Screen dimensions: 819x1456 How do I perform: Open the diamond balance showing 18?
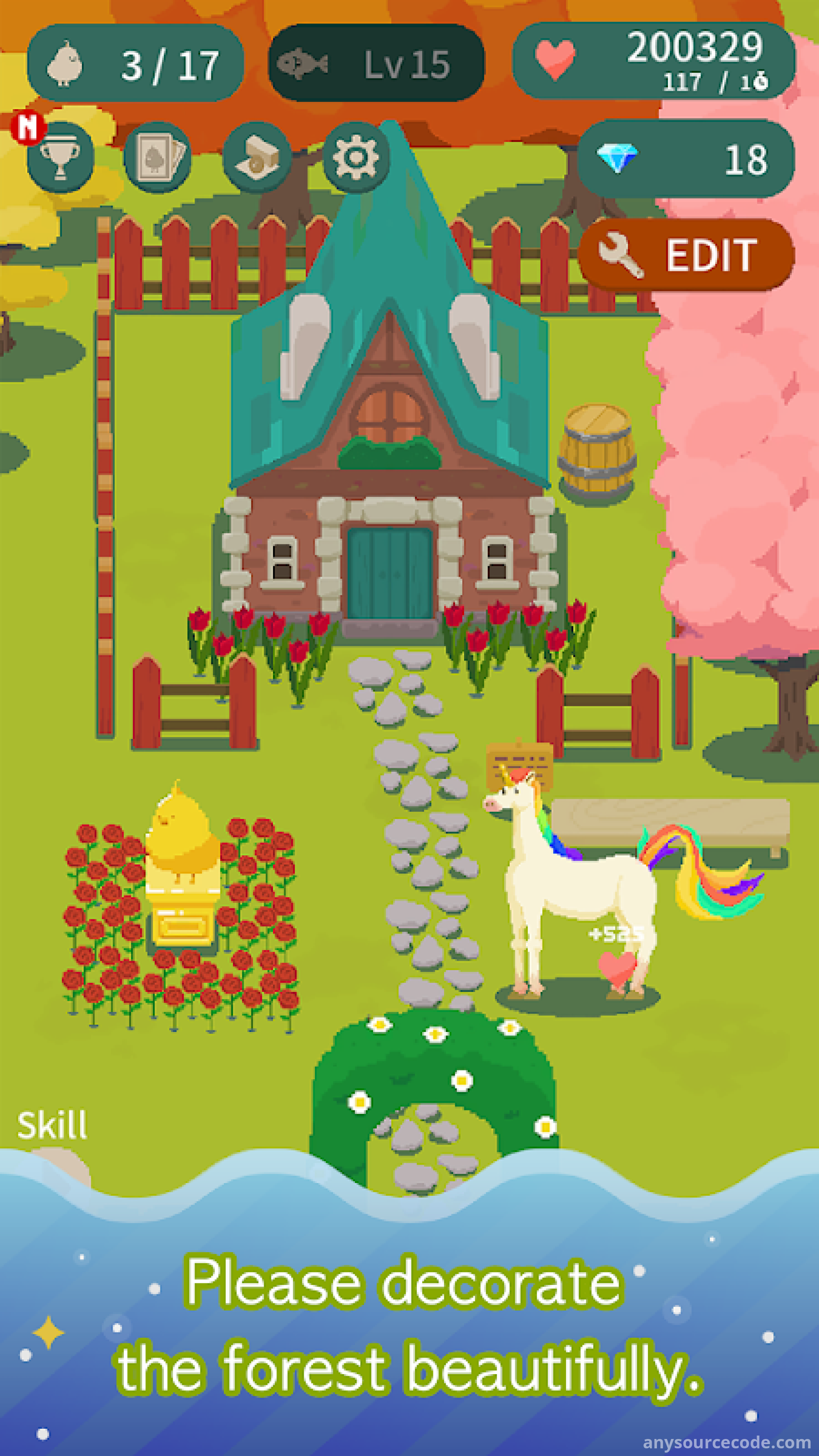687,159
